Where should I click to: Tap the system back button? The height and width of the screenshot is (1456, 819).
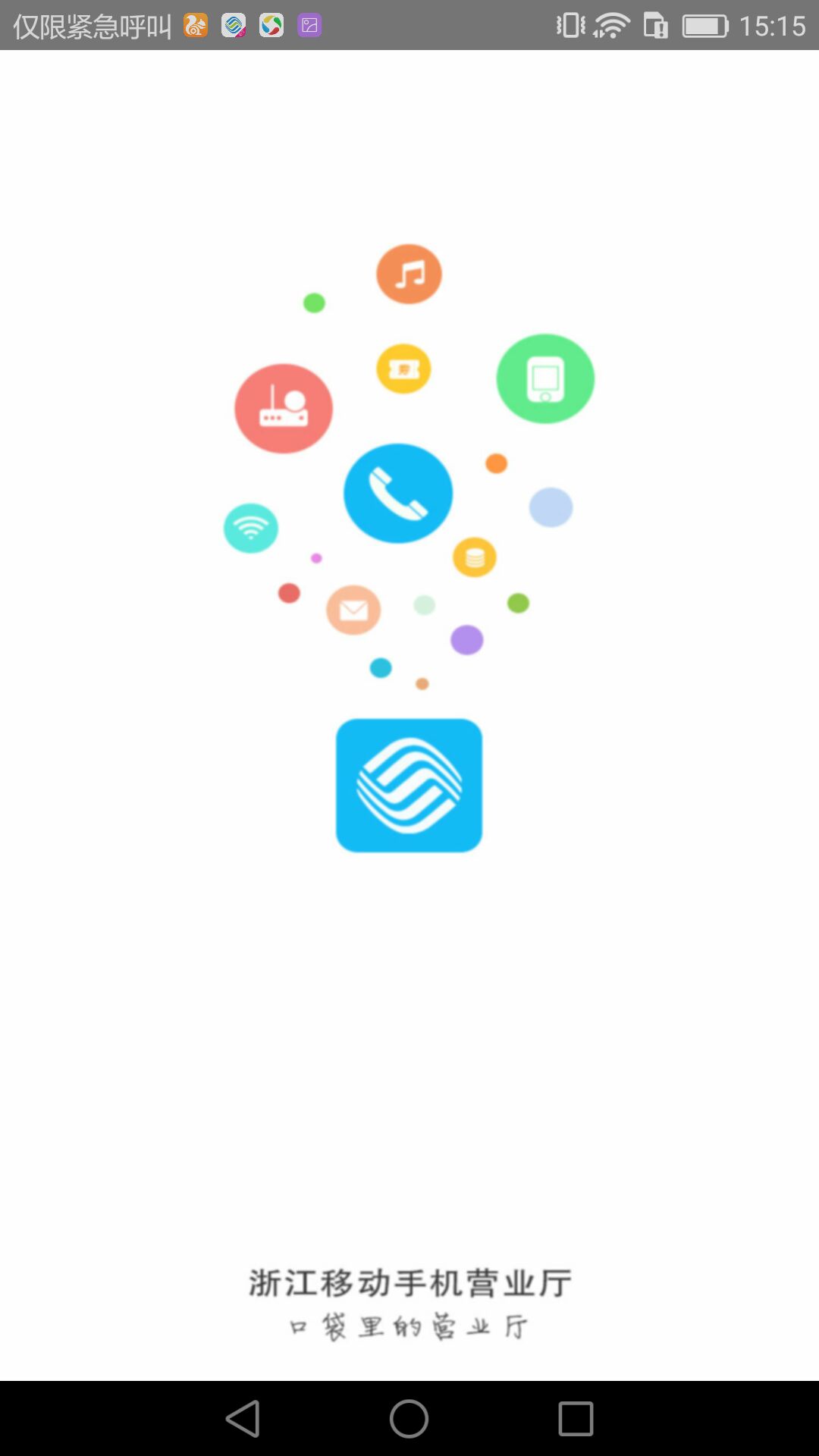[x=243, y=1418]
